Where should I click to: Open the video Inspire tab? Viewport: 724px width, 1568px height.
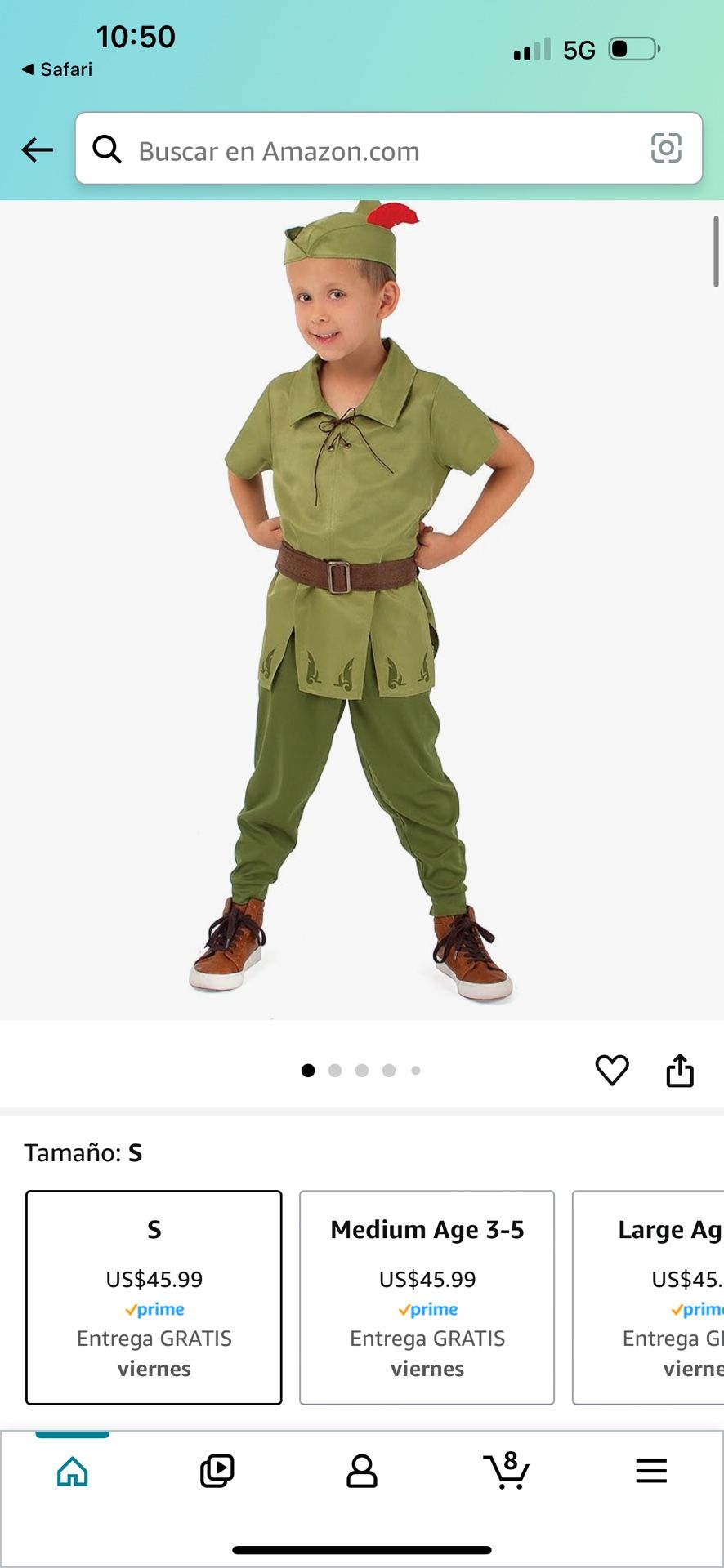[217, 1472]
